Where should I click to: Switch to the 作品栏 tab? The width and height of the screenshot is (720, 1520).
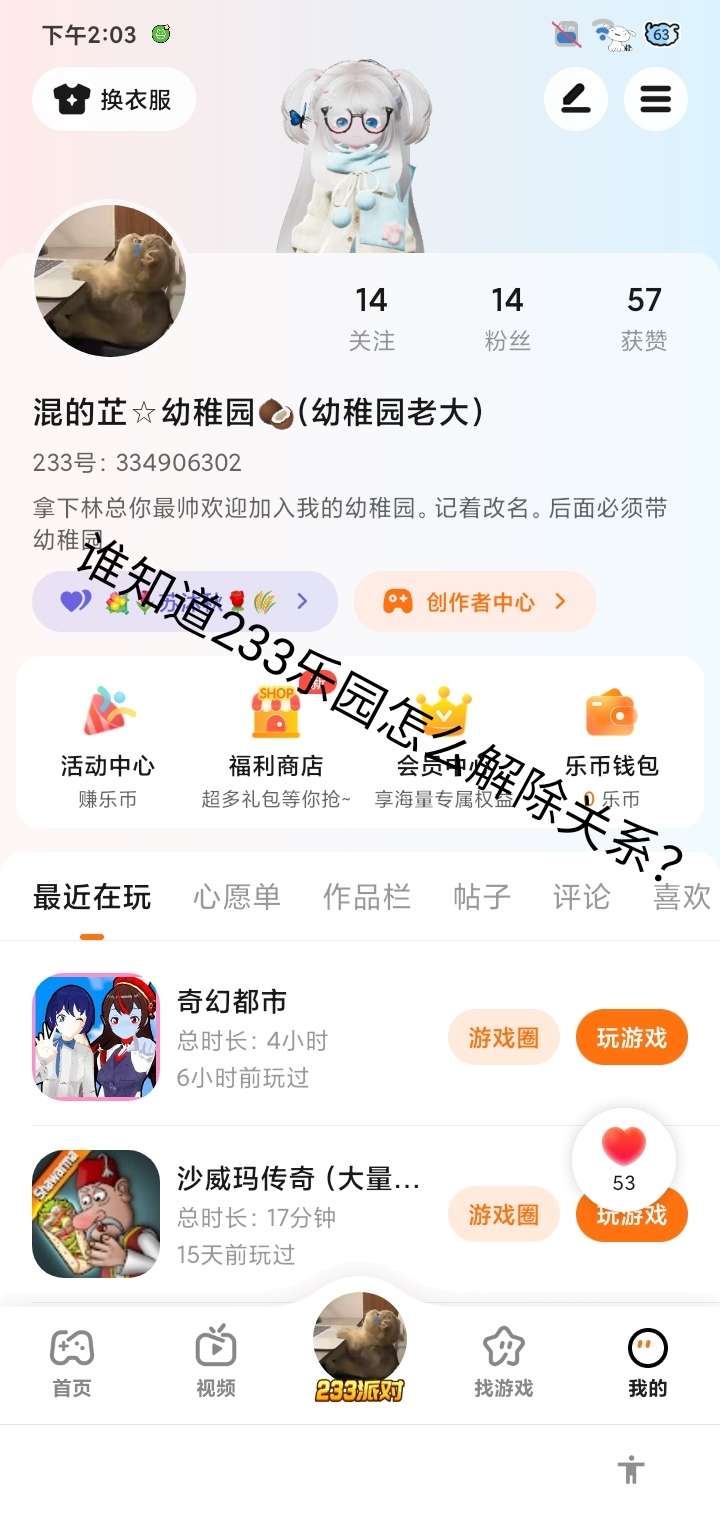coord(367,897)
